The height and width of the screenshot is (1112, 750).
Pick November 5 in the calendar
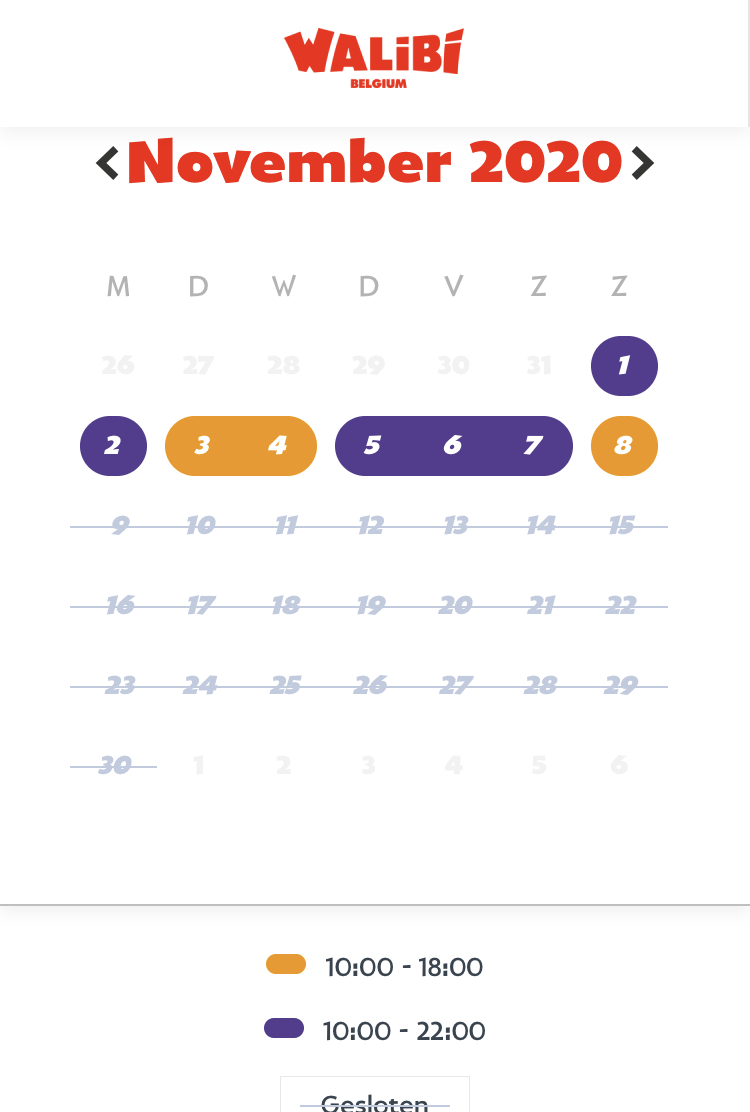(x=372, y=446)
